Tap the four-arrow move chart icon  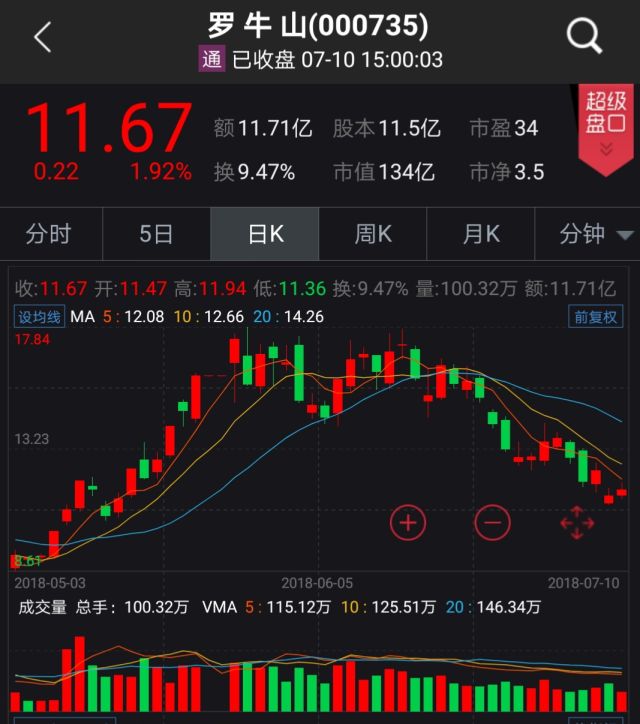[x=577, y=522]
